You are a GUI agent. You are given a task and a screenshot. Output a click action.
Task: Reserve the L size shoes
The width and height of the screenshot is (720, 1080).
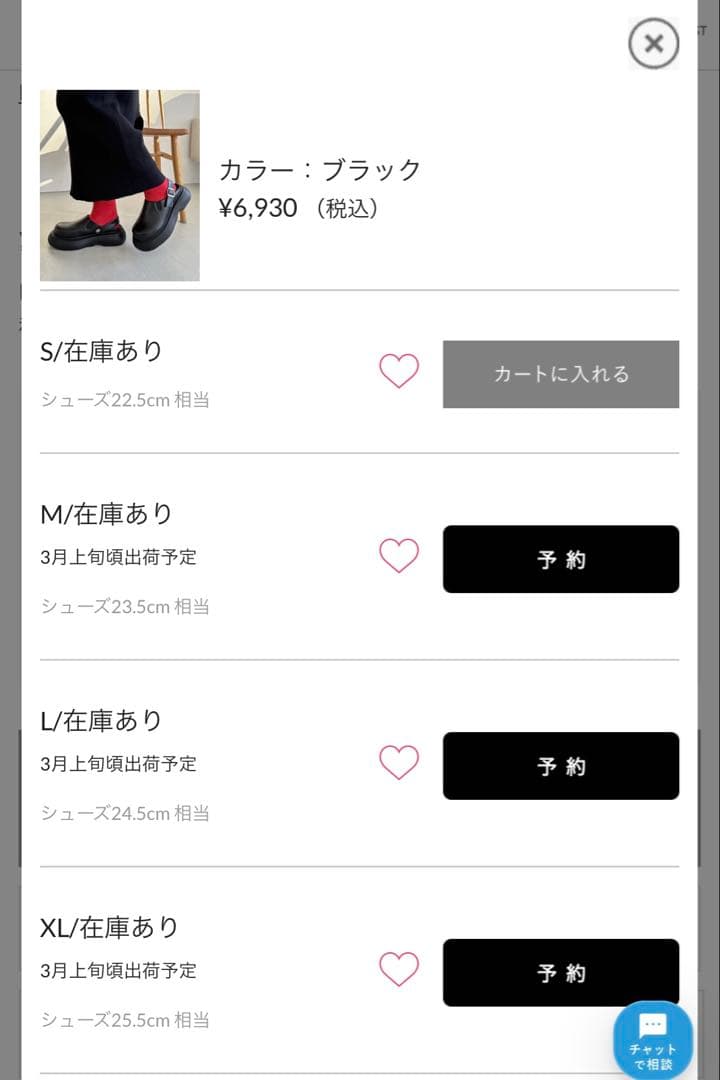click(x=561, y=766)
